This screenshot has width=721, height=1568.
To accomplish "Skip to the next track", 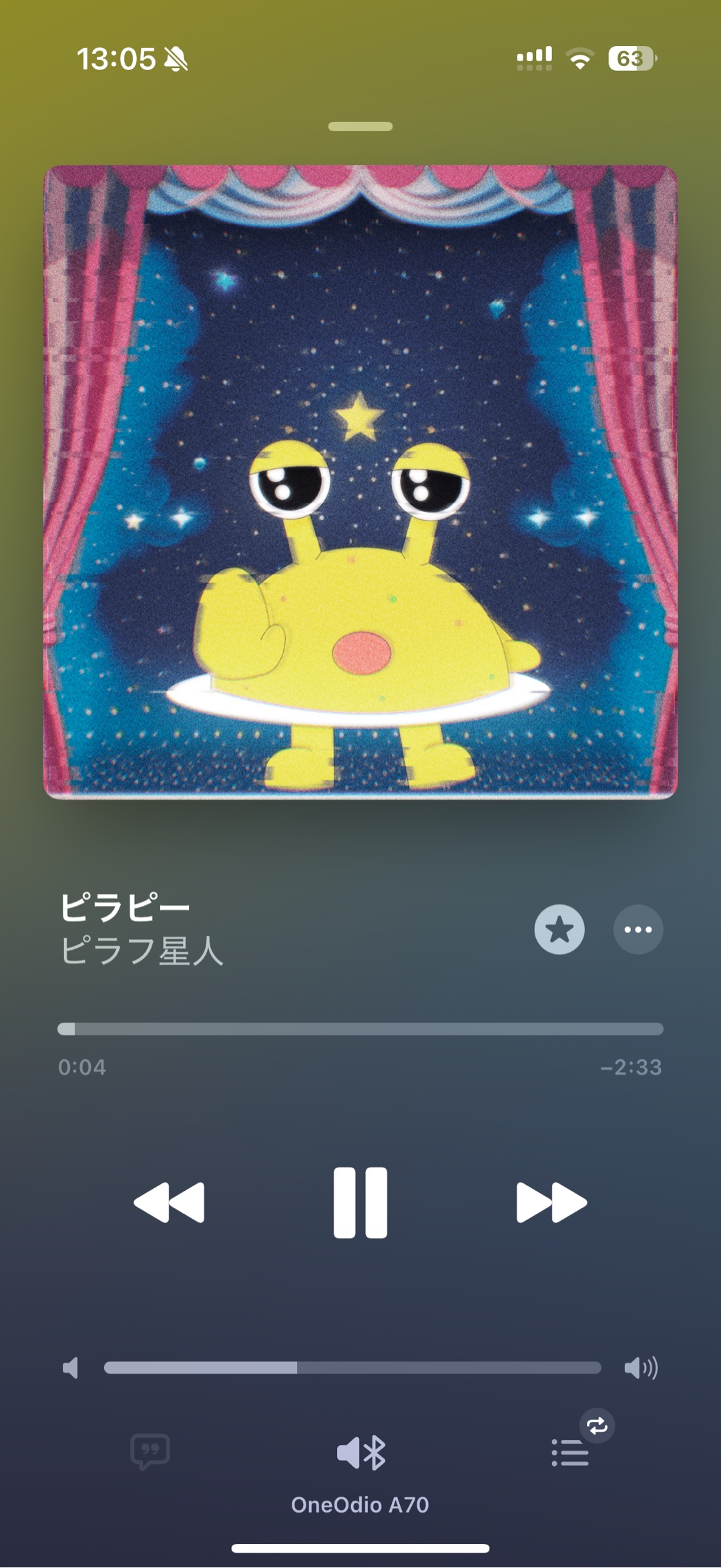I will (551, 1203).
